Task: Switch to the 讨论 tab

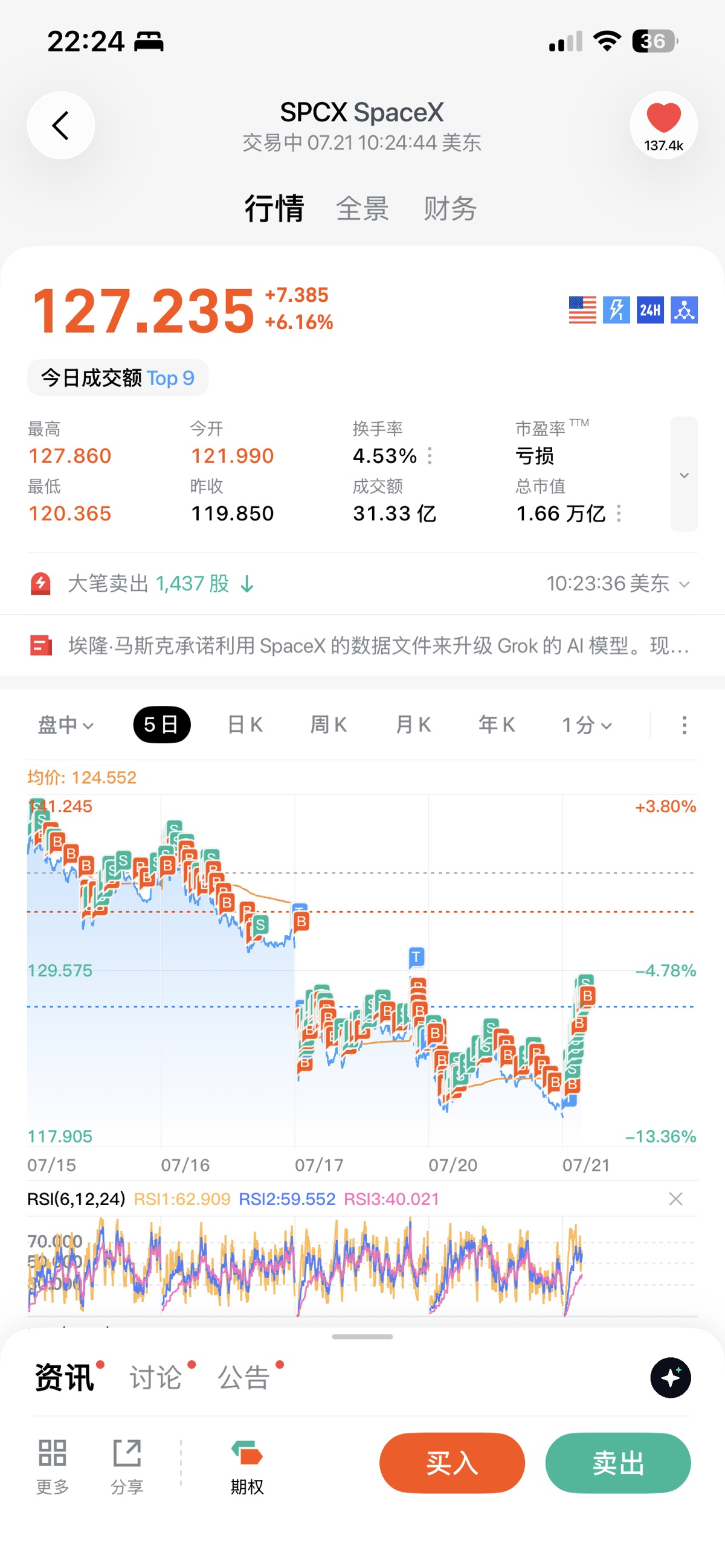Action: (156, 1377)
